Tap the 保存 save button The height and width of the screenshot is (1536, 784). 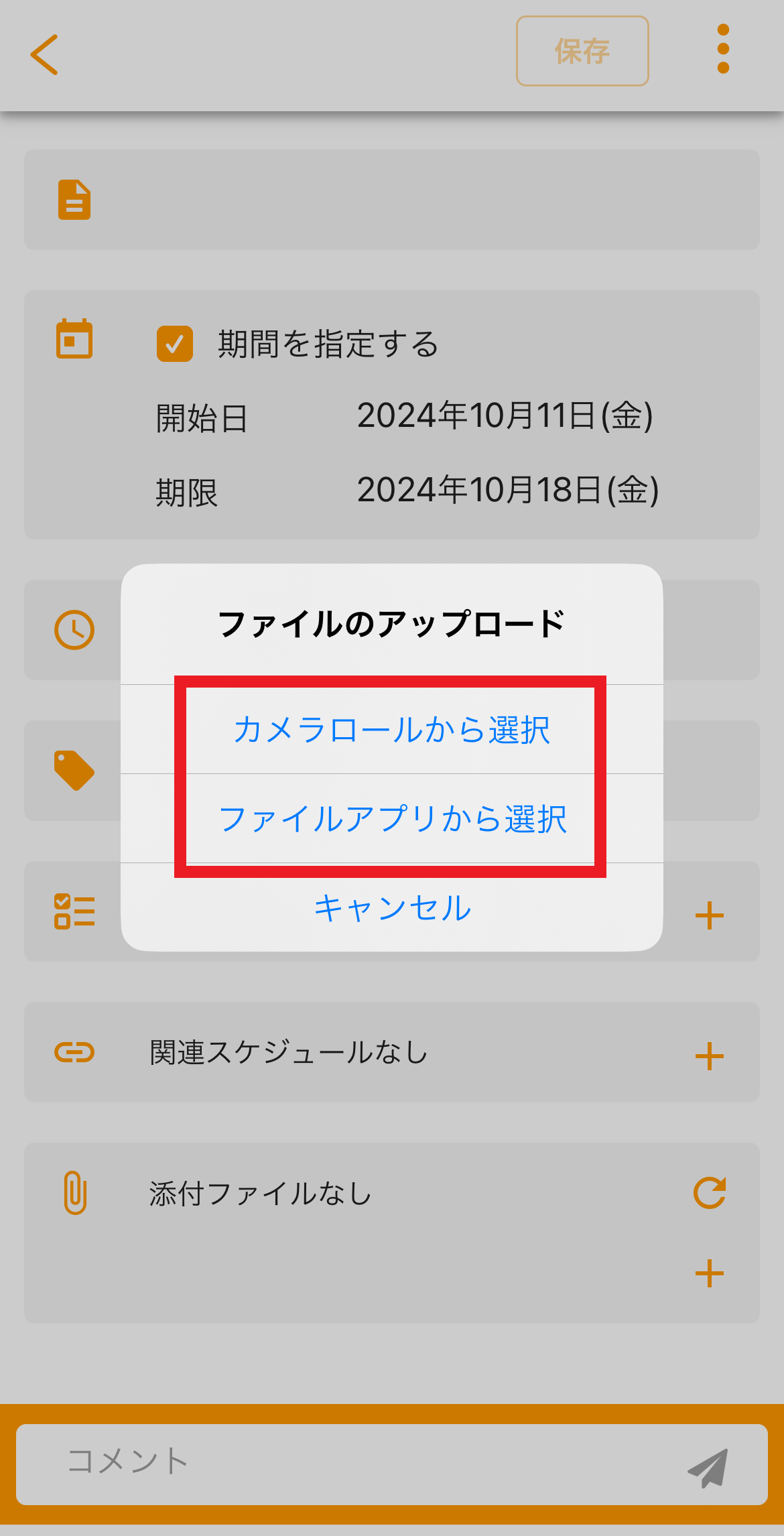click(x=581, y=50)
